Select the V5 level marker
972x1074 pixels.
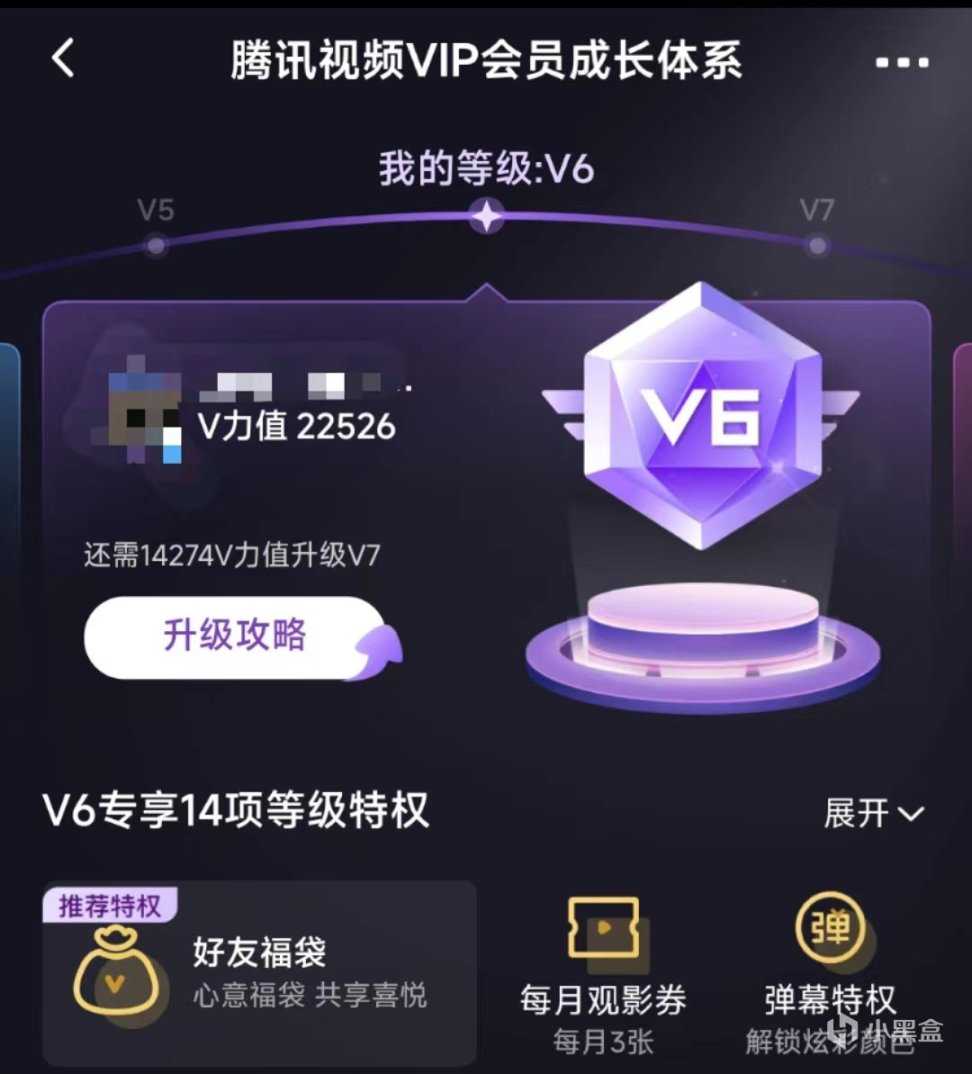155,243
